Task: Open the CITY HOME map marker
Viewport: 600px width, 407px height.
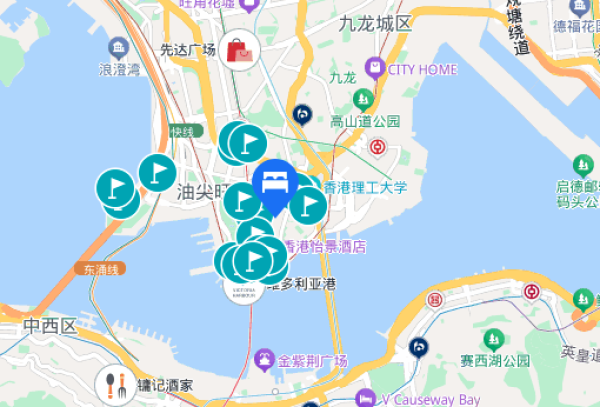Action: pos(374,69)
